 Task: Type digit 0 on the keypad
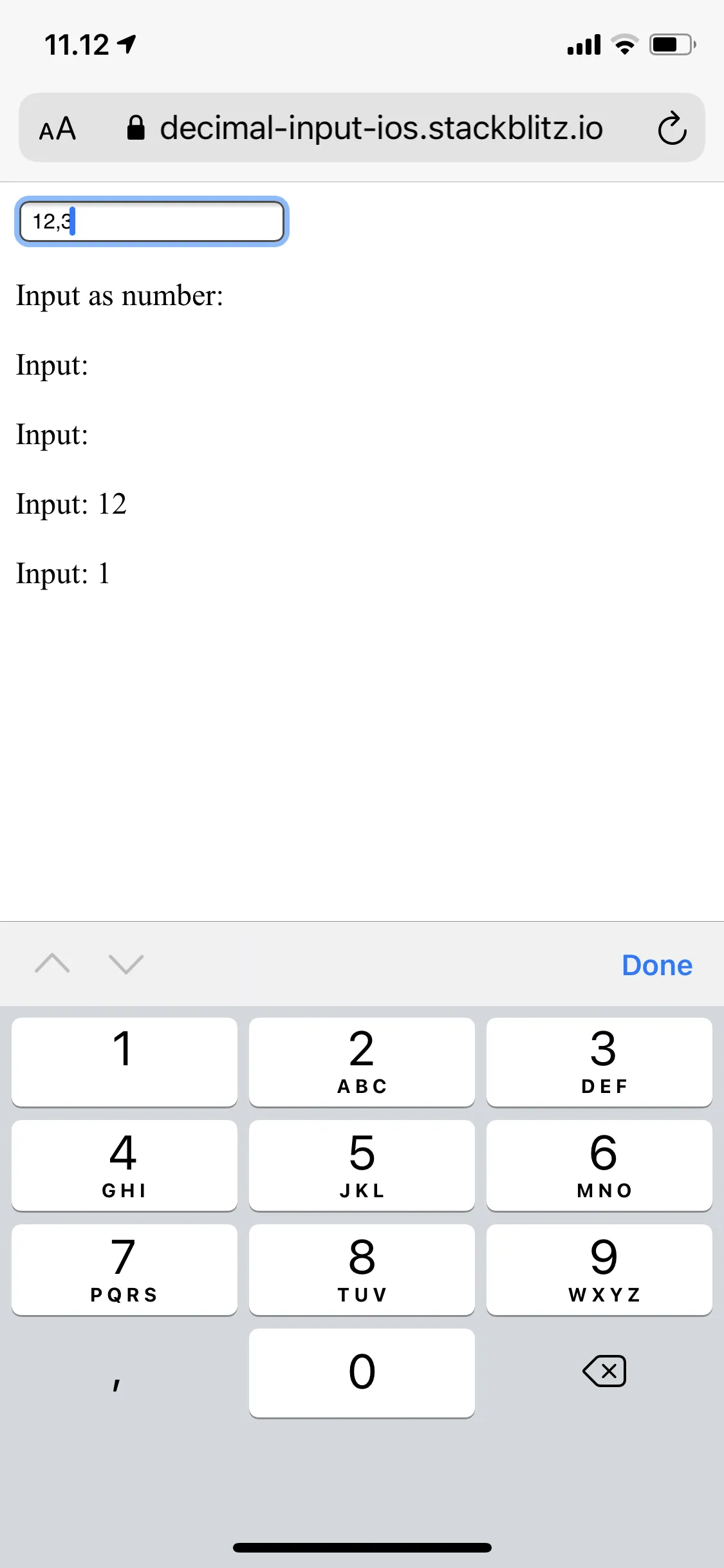(362, 1372)
